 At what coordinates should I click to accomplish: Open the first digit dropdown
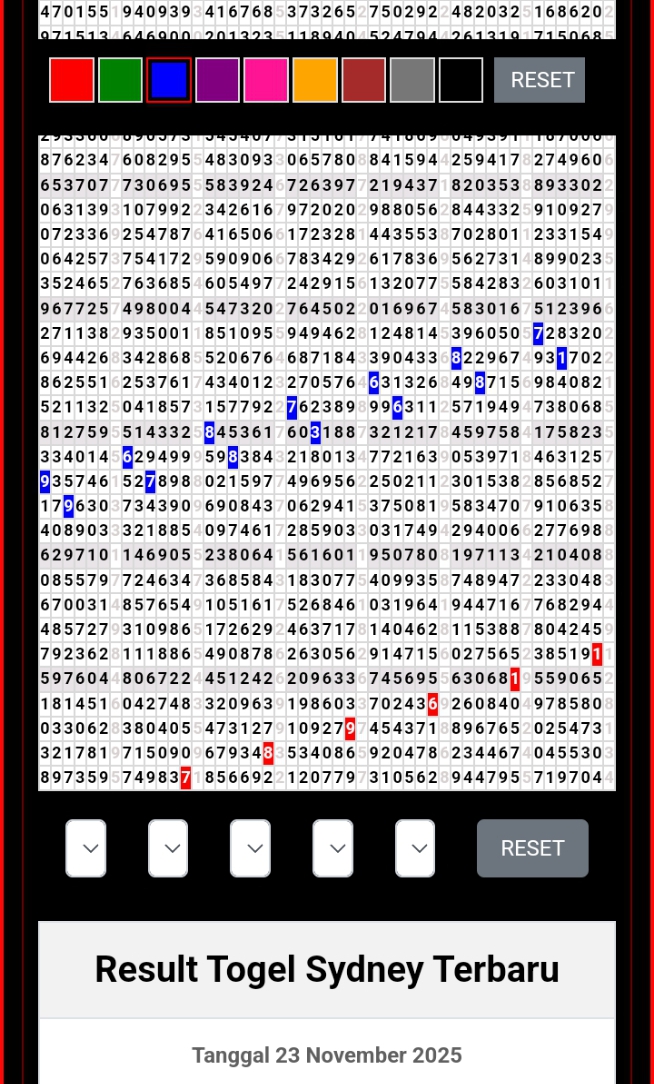pyautogui.click(x=86, y=848)
